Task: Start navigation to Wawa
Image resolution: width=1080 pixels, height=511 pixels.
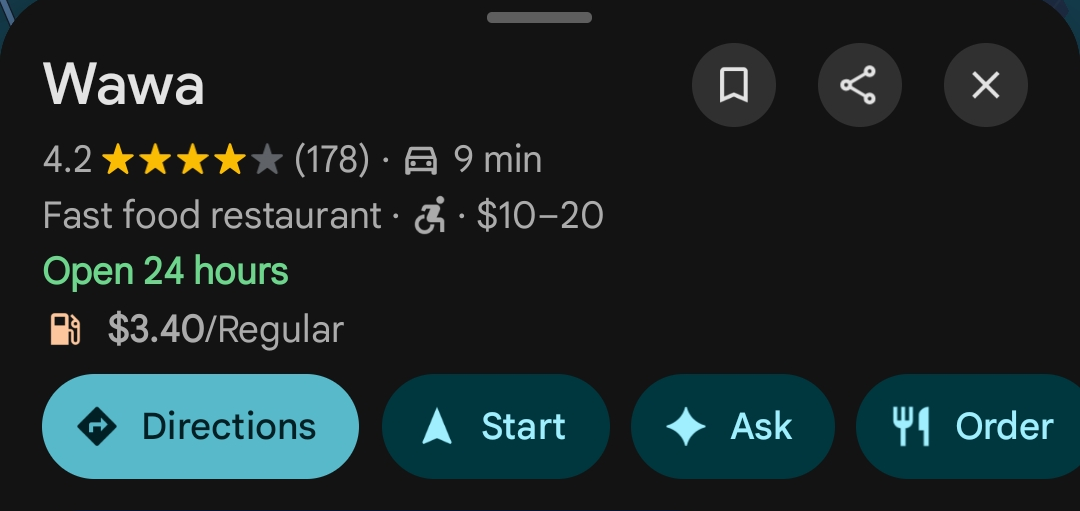Action: pyautogui.click(x=496, y=427)
